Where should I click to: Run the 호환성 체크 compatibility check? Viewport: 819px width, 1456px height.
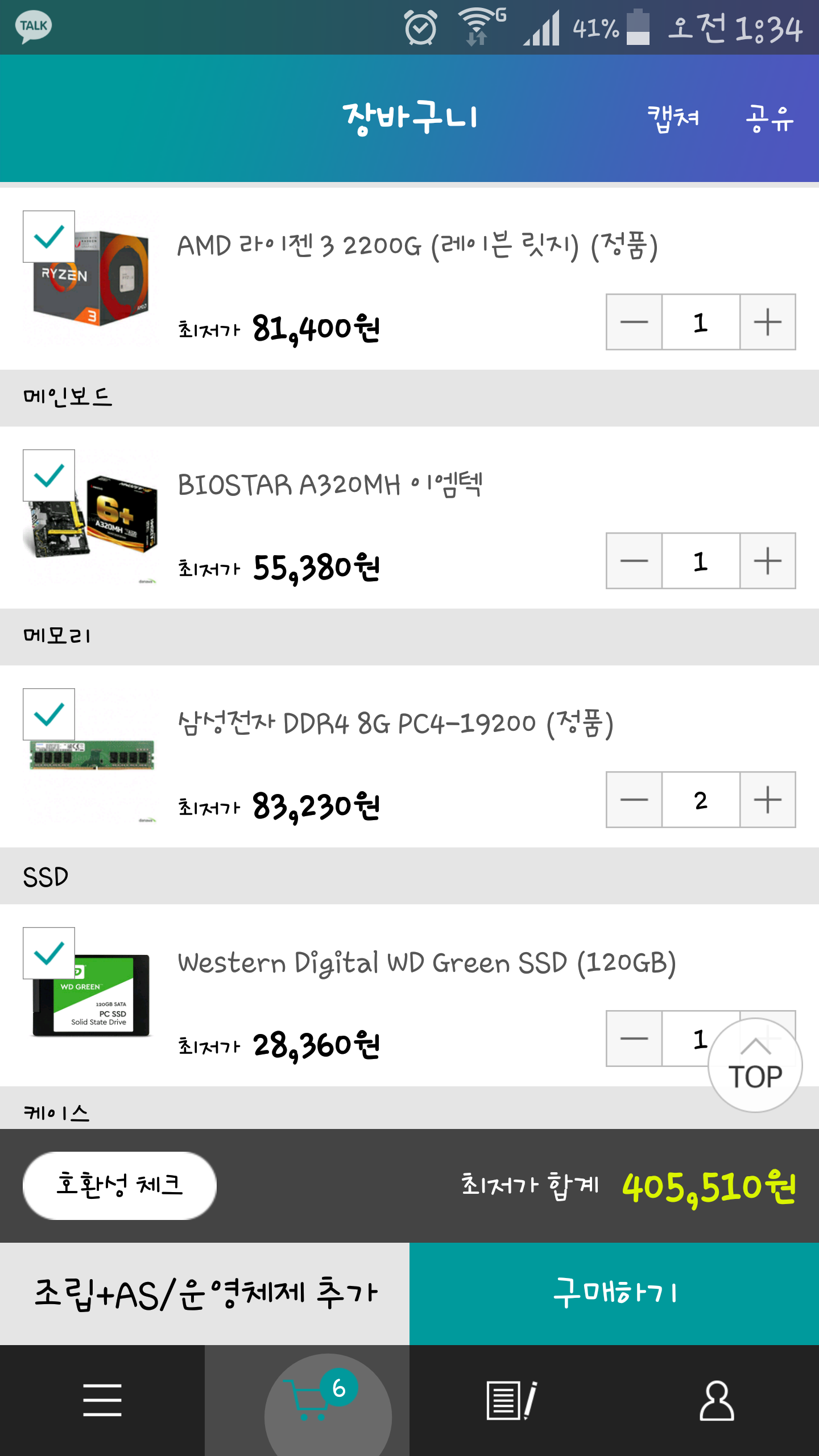click(x=119, y=1185)
